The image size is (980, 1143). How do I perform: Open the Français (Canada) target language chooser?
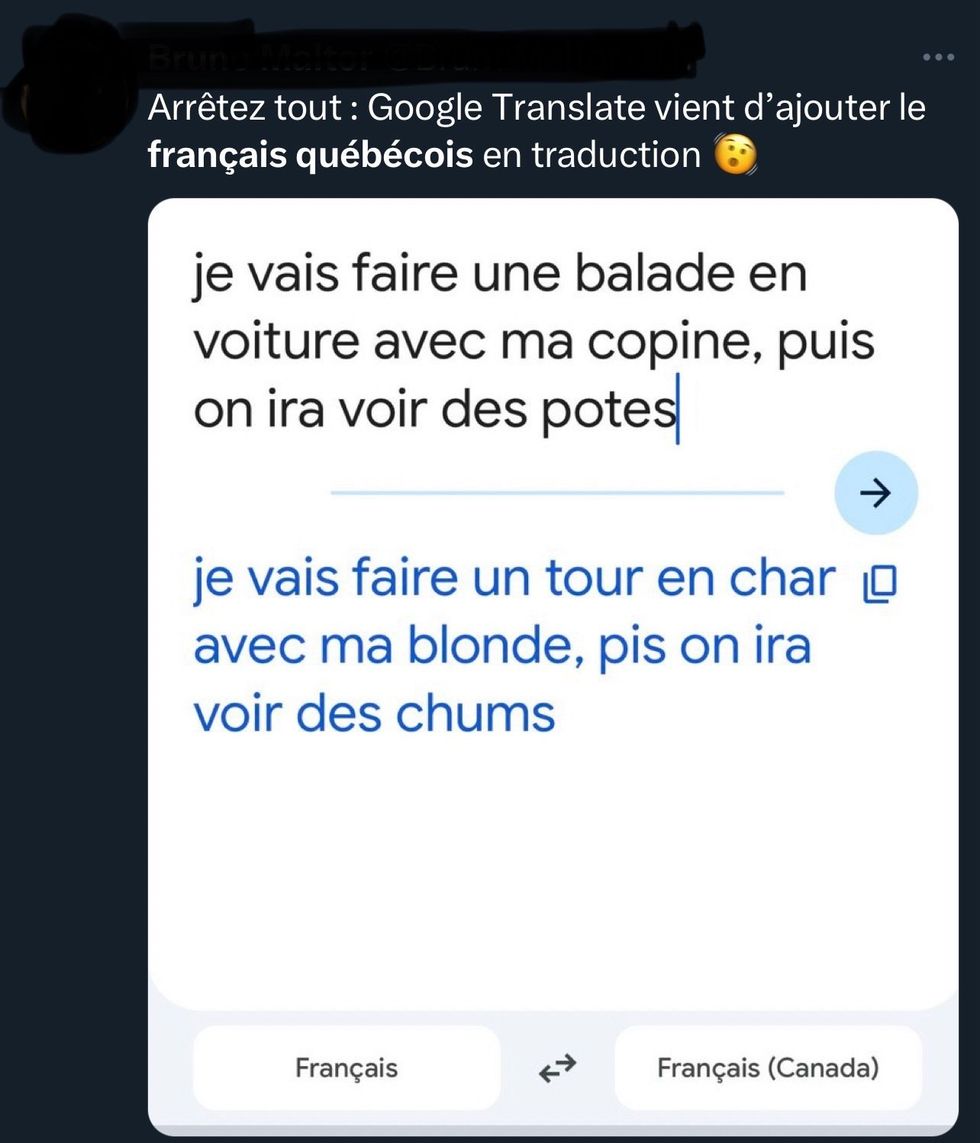pyautogui.click(x=768, y=1068)
